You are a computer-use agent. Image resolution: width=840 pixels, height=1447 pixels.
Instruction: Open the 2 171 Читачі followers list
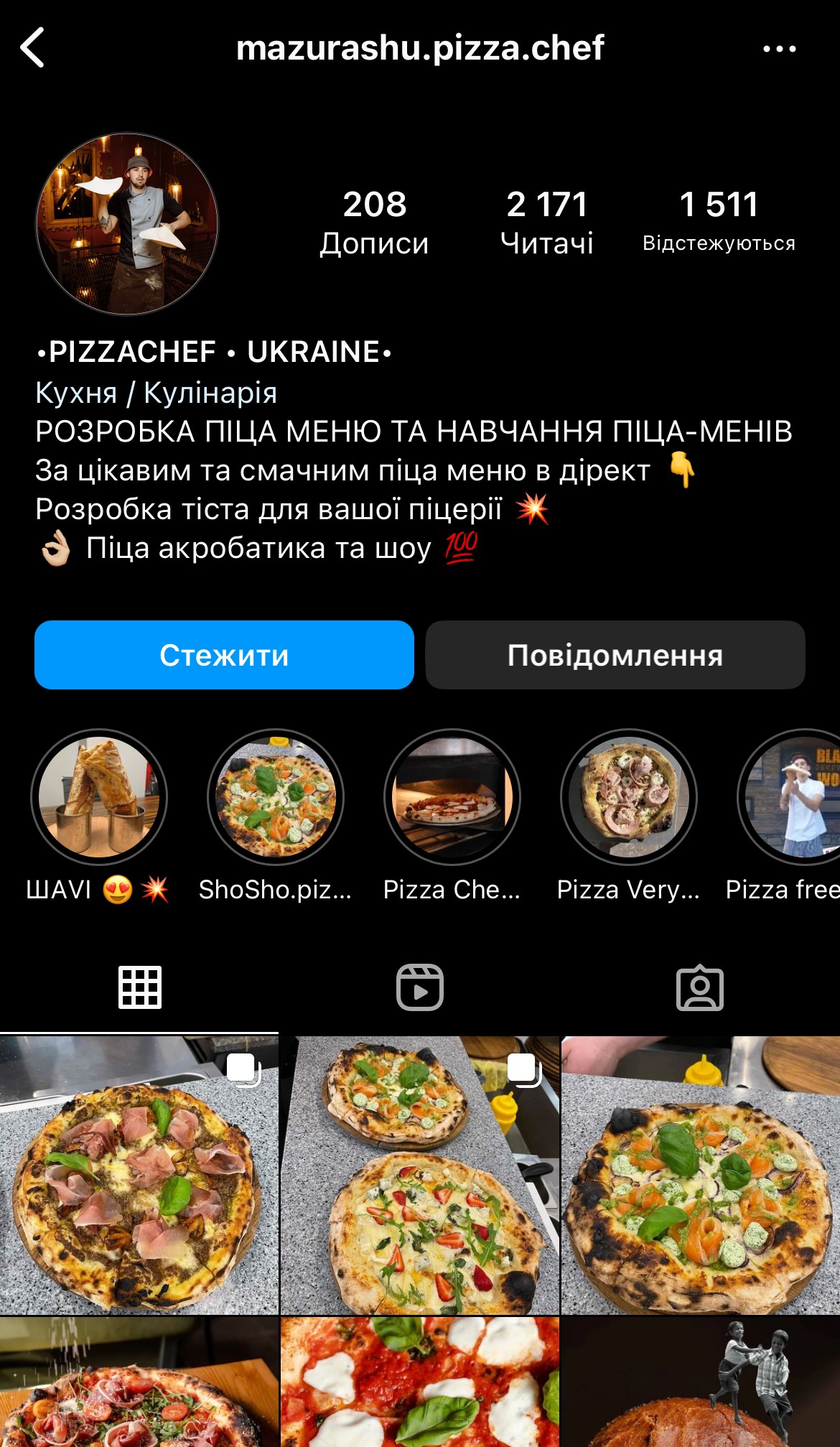[546, 222]
